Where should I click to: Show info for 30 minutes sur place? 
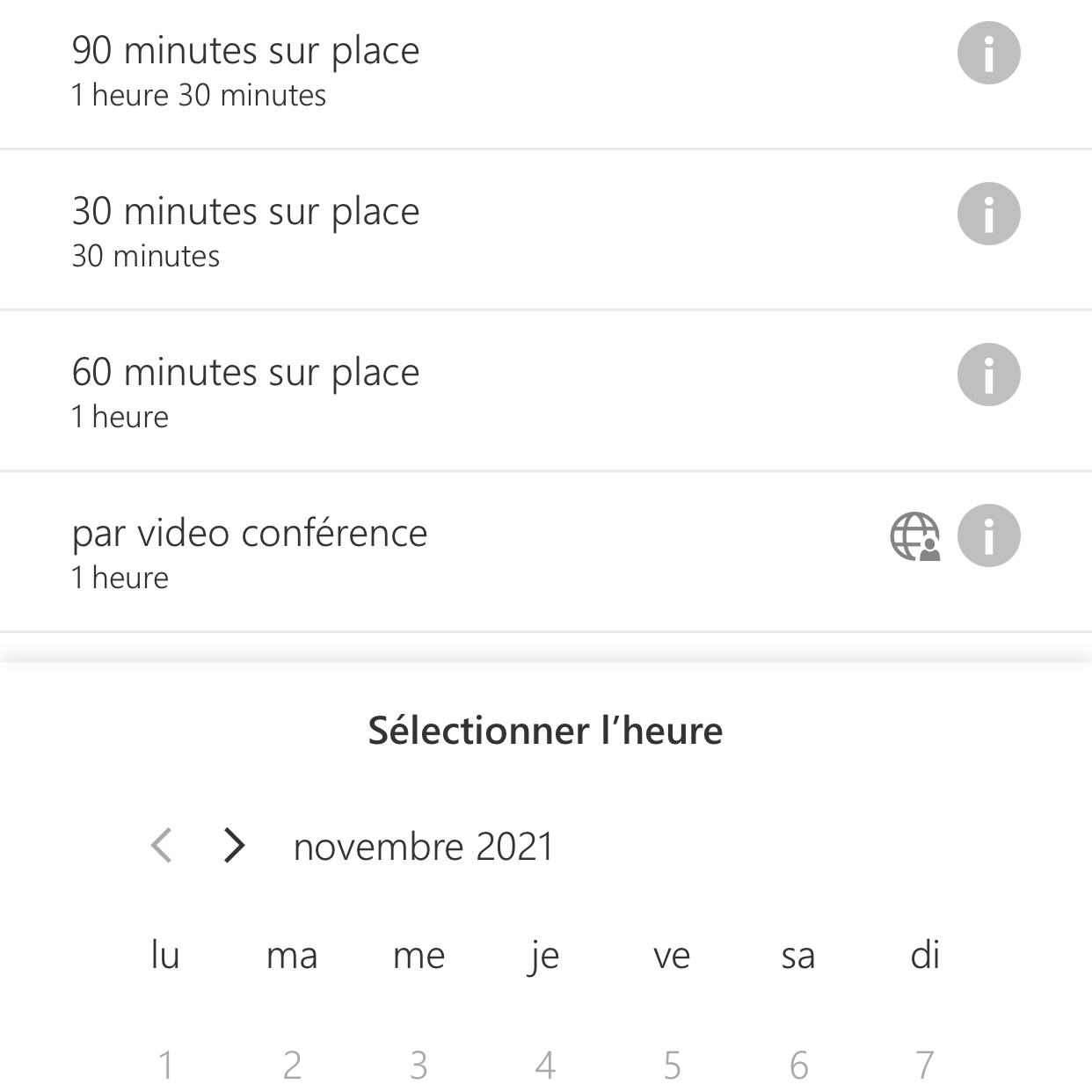(988, 214)
